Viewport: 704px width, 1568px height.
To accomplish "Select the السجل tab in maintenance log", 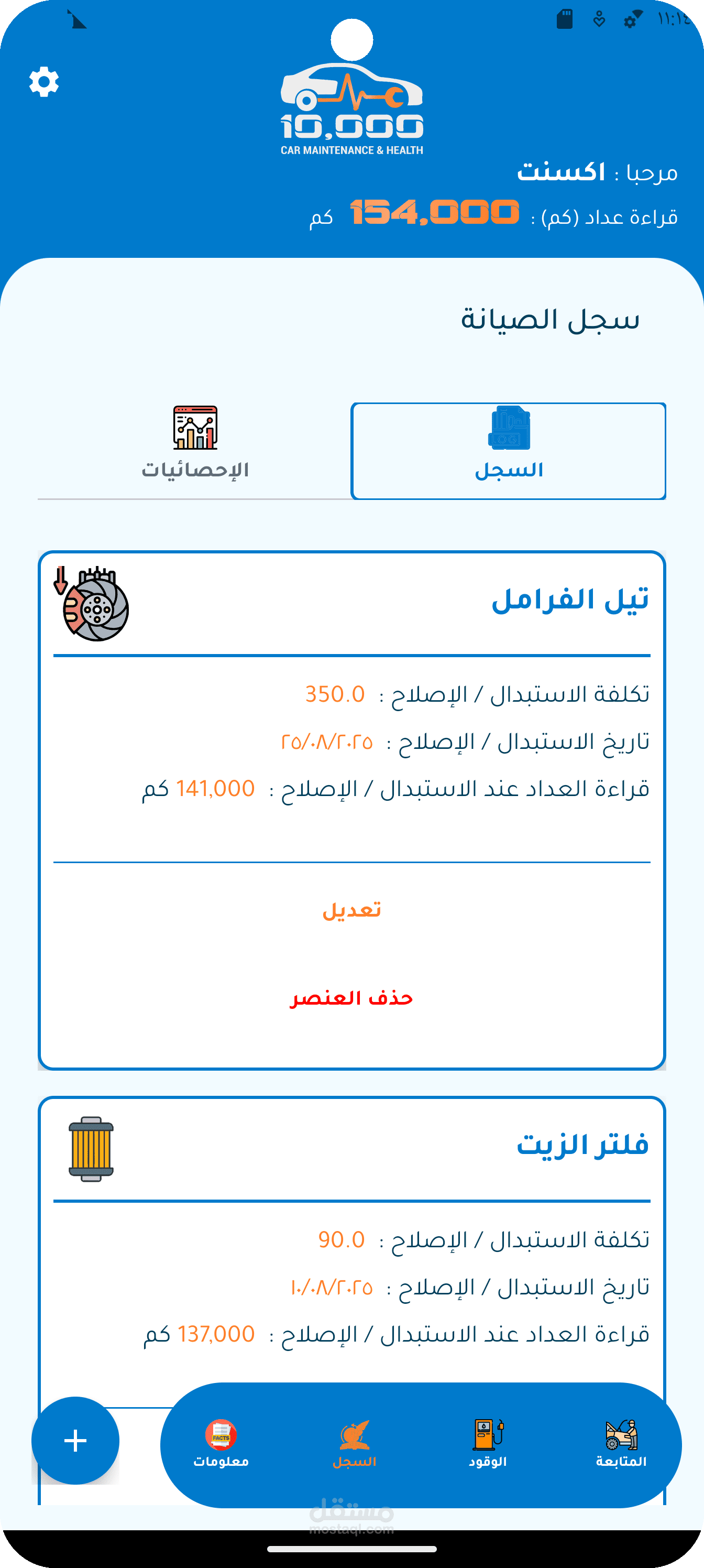I will coord(509,451).
